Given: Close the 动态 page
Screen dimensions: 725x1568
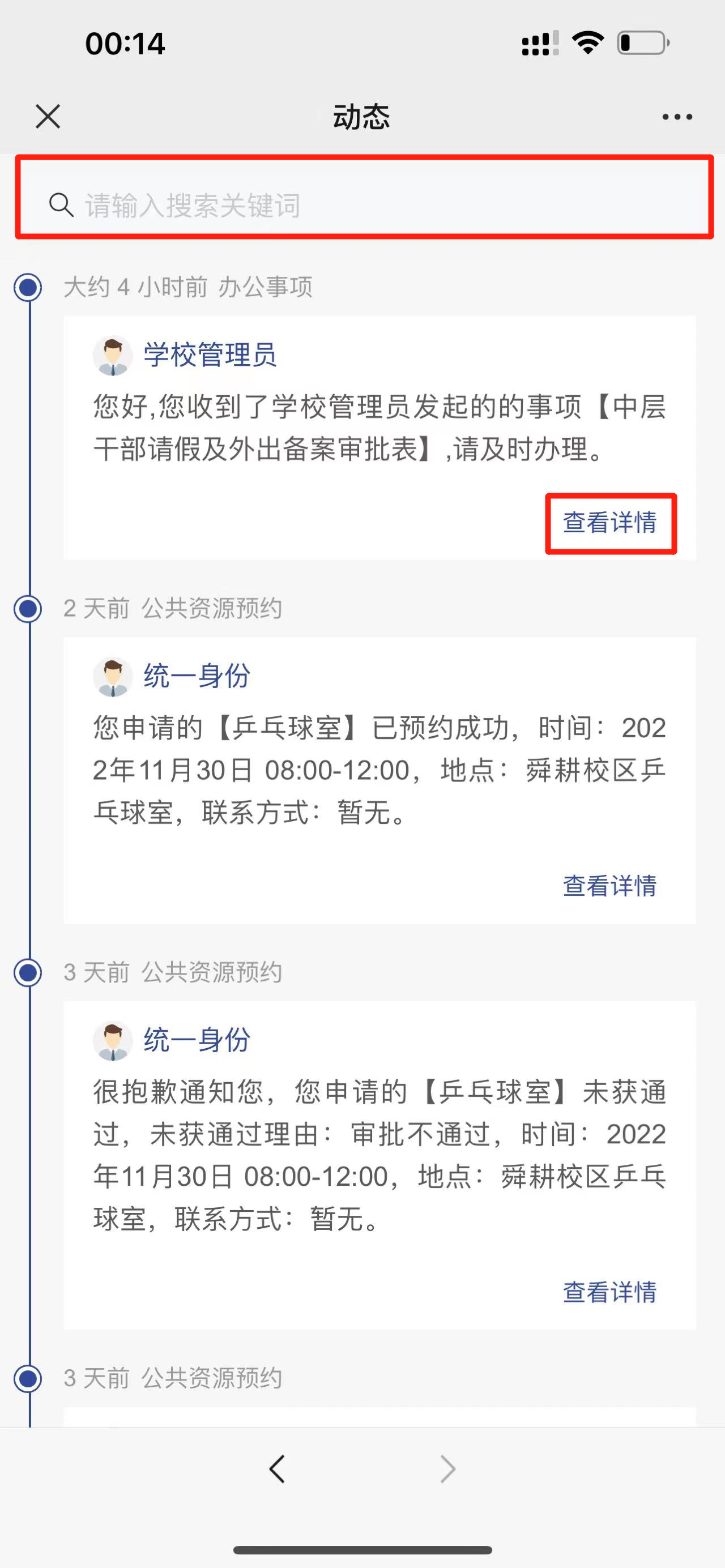Looking at the screenshot, I should [x=48, y=116].
